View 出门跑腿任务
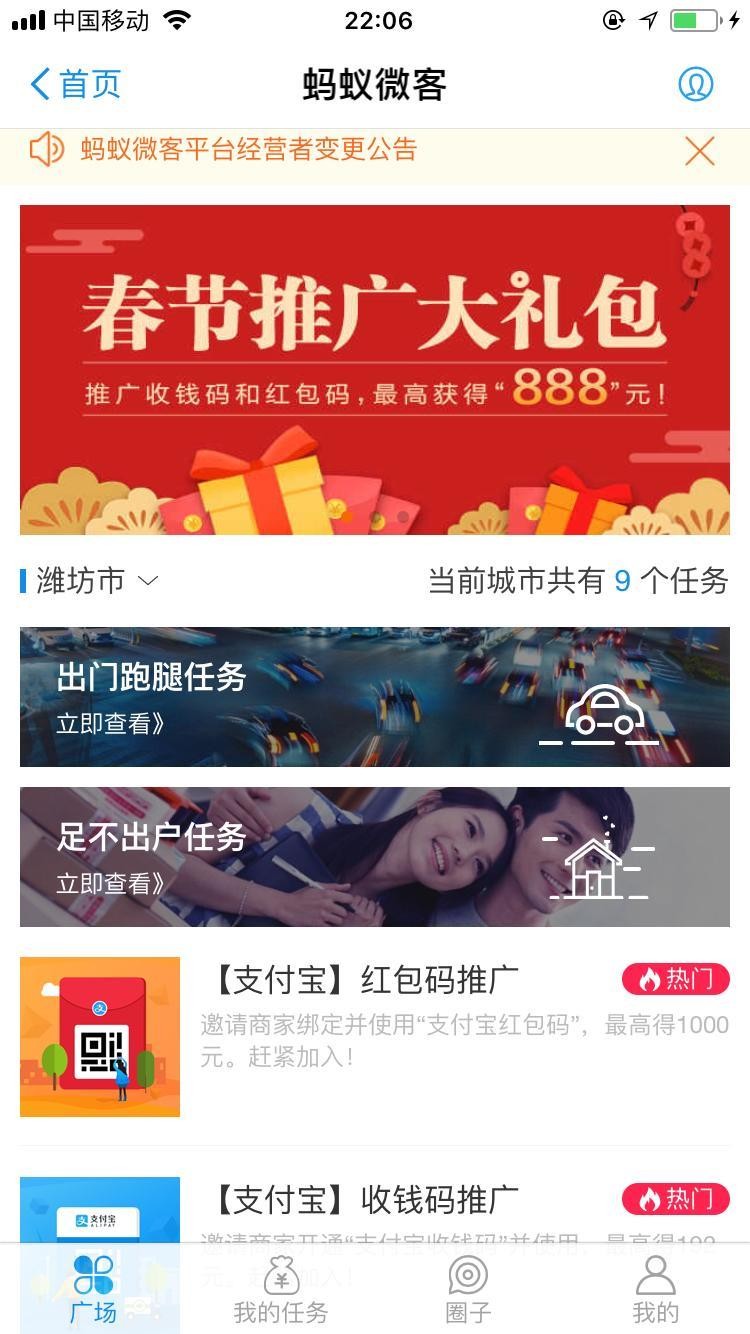The height and width of the screenshot is (1334, 750). tap(375, 697)
